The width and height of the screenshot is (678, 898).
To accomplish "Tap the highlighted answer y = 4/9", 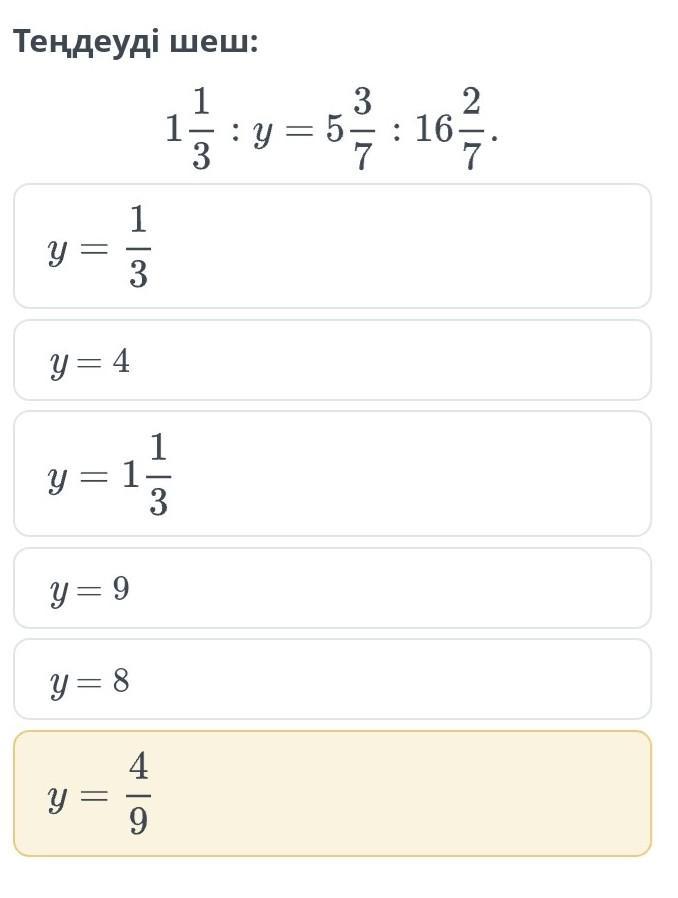I will (x=332, y=793).
